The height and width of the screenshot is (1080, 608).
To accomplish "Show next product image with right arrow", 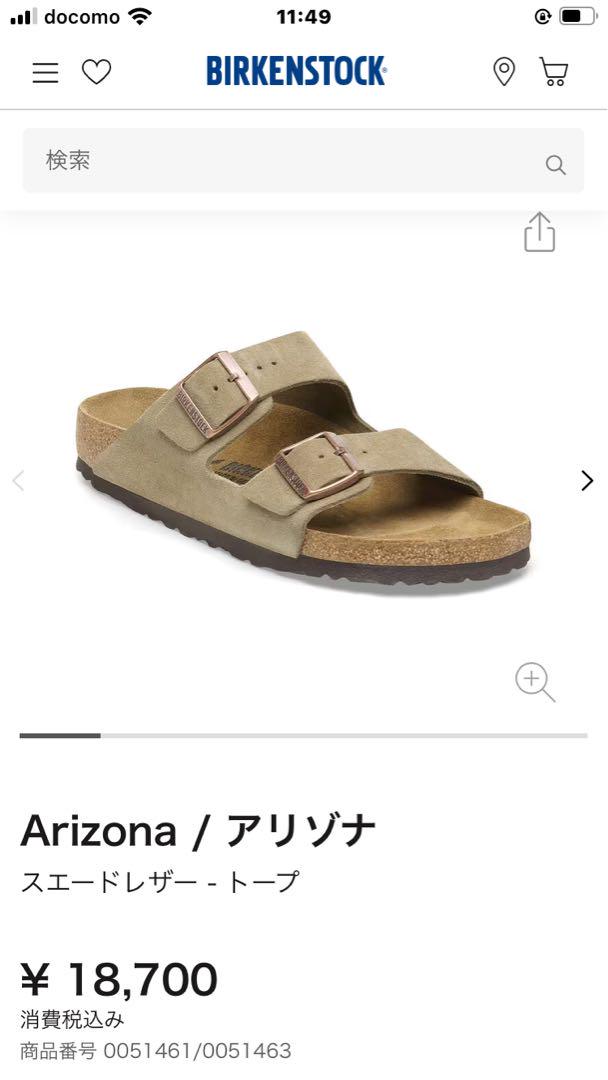I will pos(587,481).
